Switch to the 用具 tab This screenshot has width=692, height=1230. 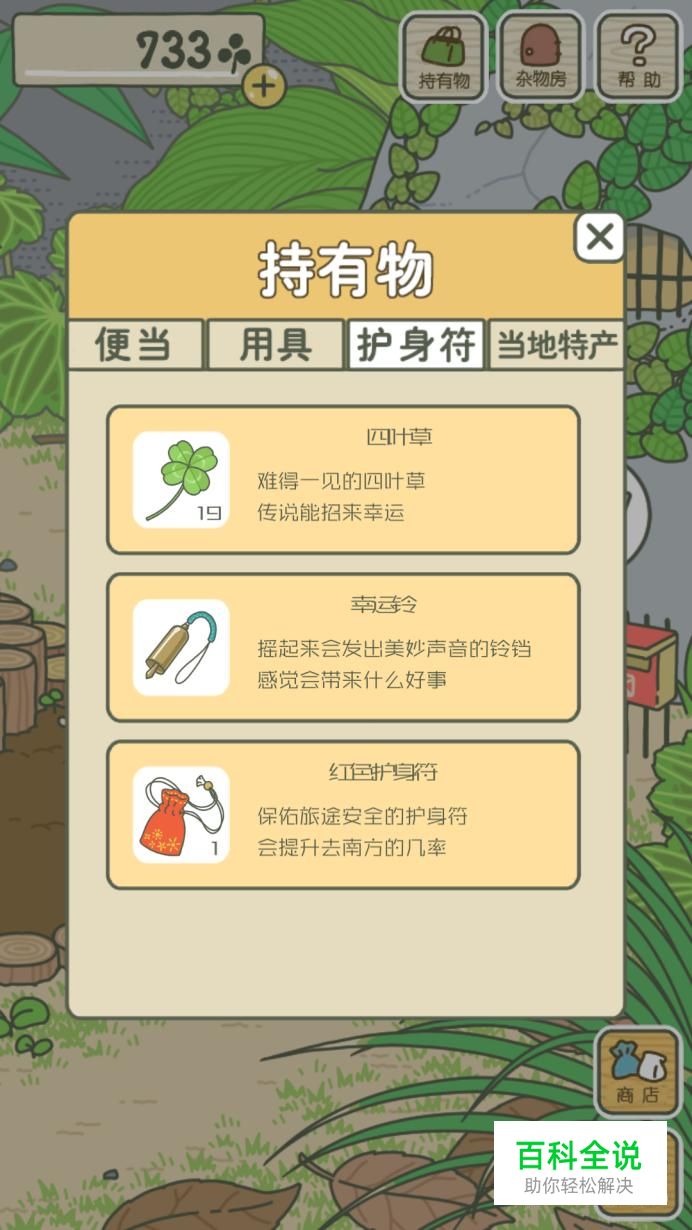[275, 345]
